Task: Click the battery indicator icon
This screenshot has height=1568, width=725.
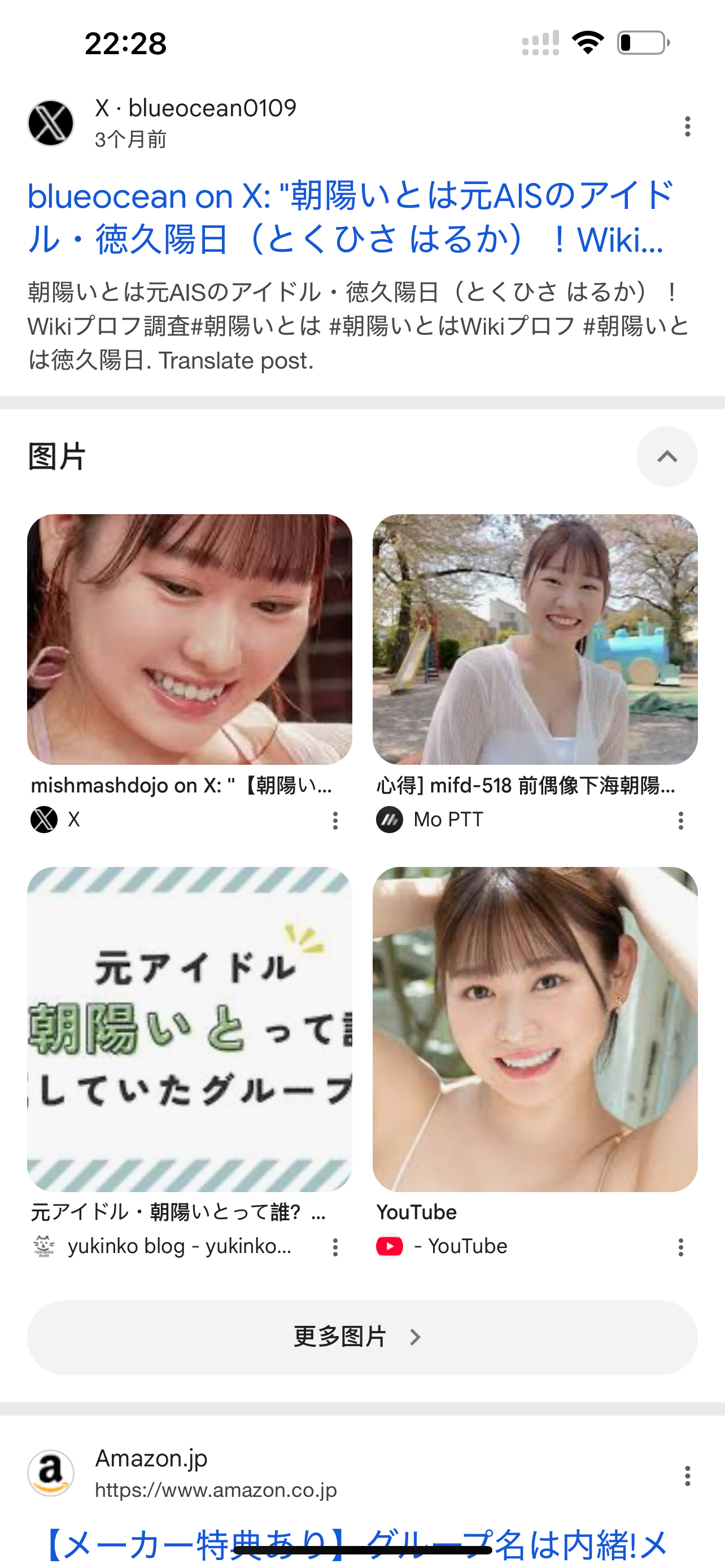Action: 641,41
